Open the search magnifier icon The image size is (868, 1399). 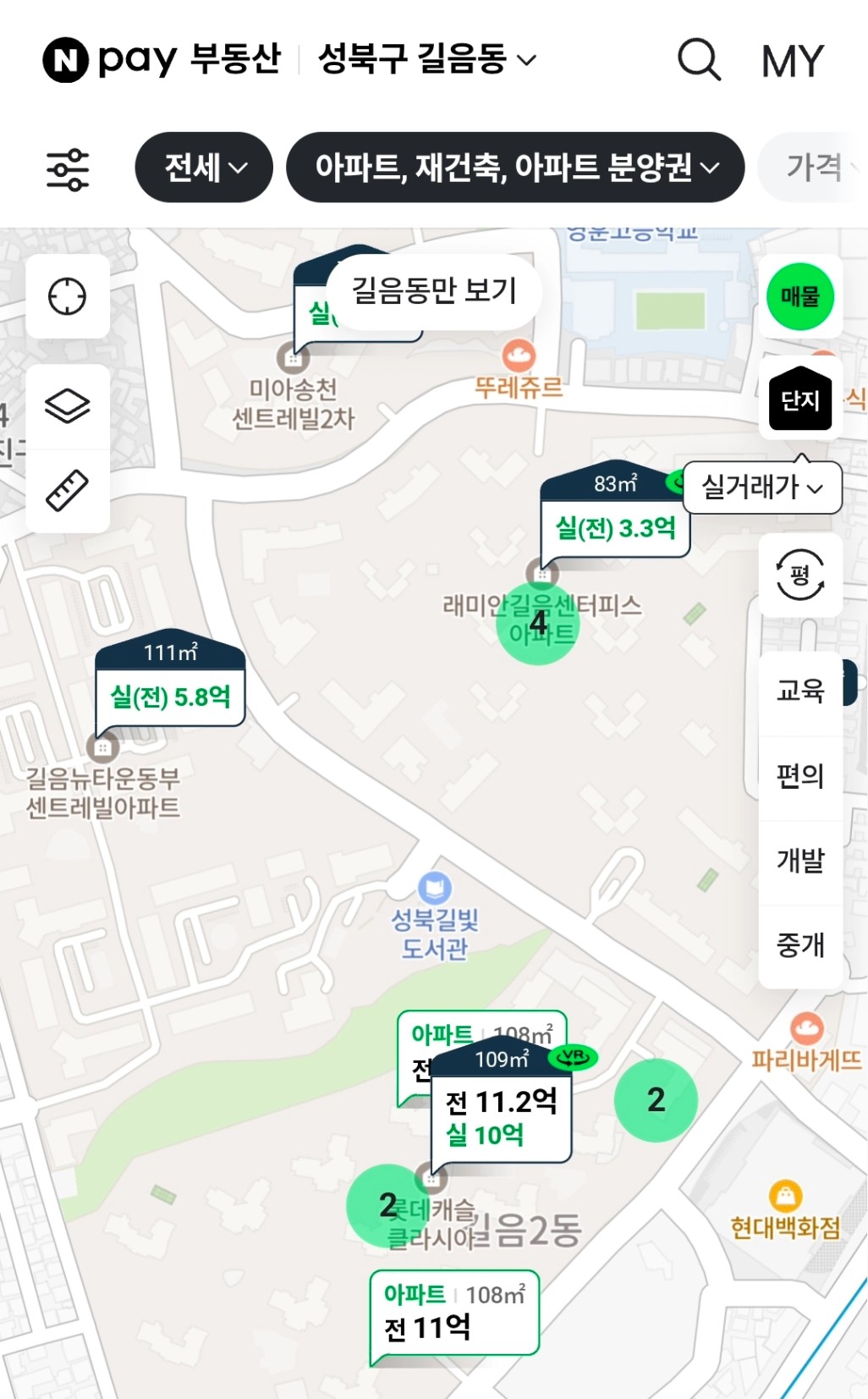pyautogui.click(x=699, y=60)
